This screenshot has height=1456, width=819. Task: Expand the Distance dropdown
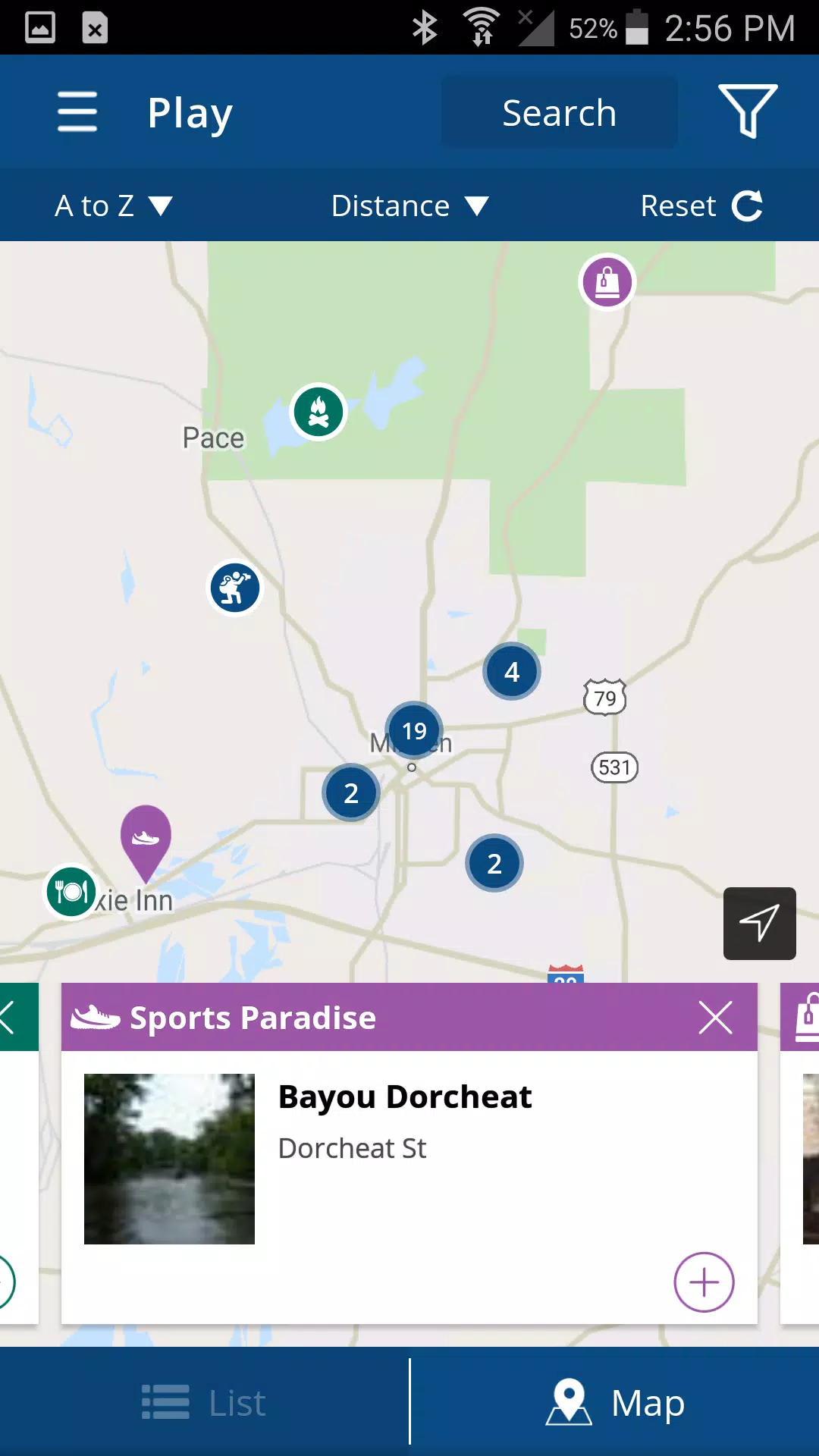pos(409,206)
